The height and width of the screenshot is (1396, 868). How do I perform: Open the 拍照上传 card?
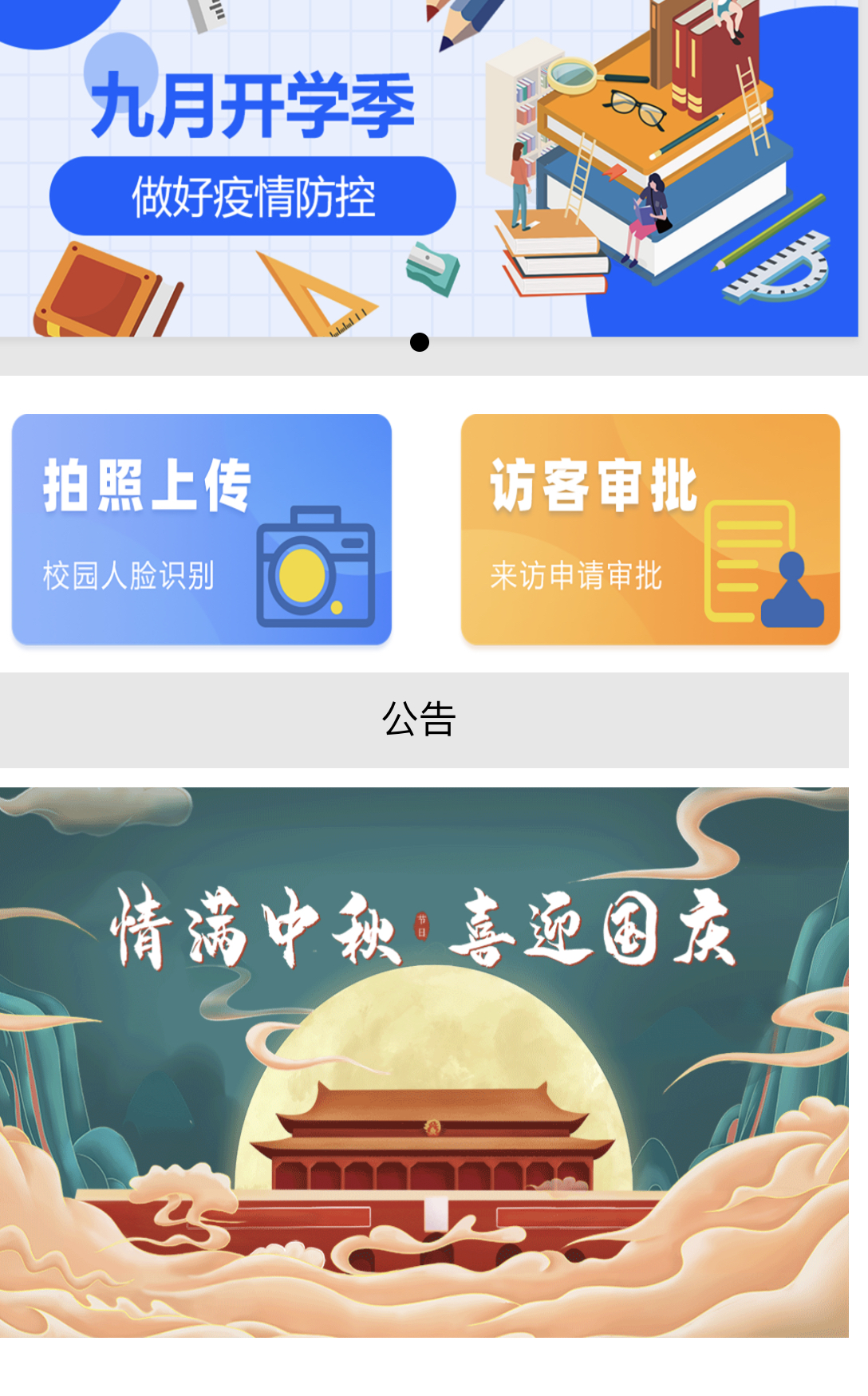click(x=202, y=529)
